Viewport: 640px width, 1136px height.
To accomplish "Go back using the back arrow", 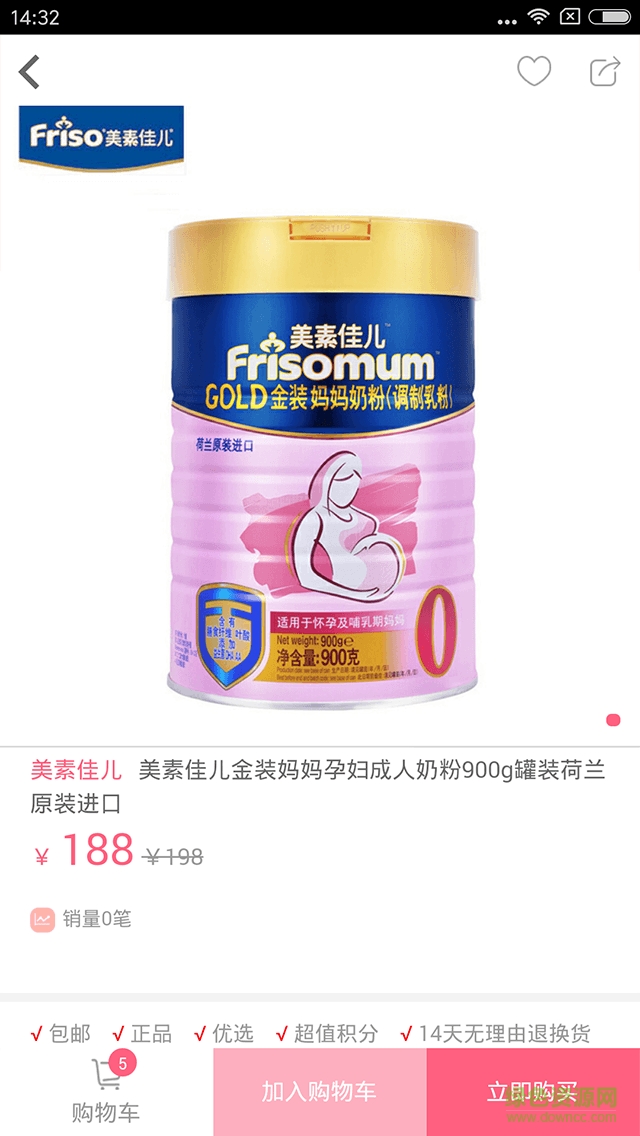I will coord(30,72).
